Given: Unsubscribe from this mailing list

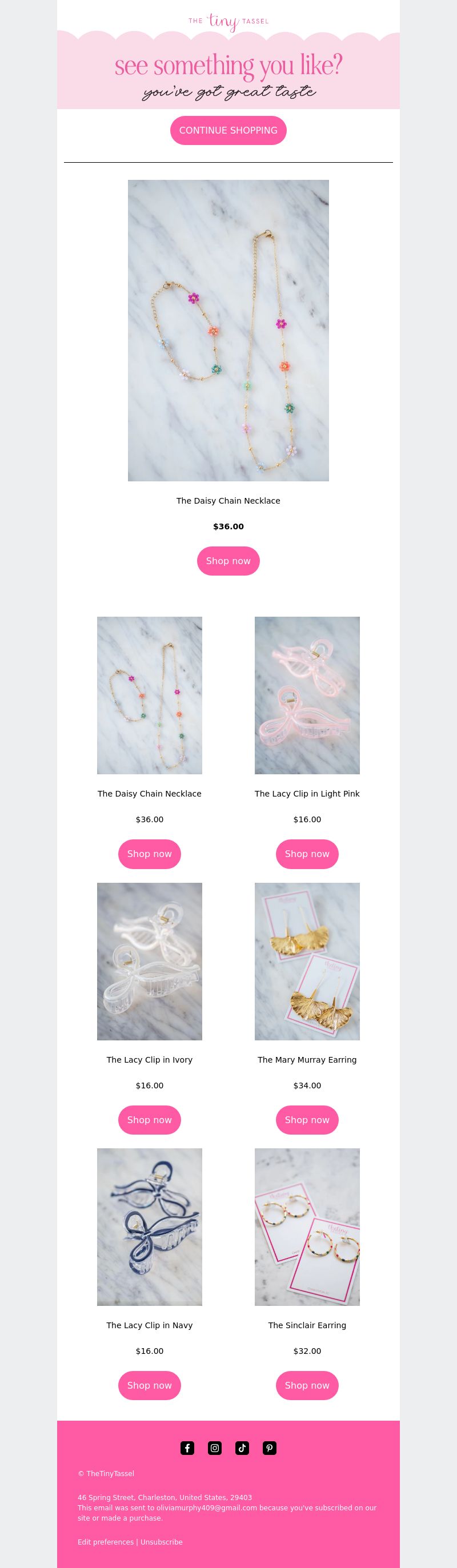Looking at the screenshot, I should 162,1542.
